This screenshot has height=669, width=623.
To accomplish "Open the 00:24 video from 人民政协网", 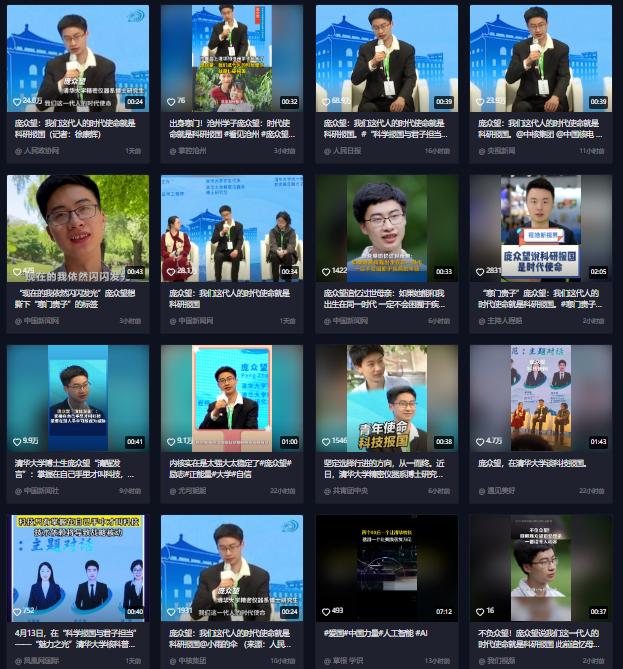I will [x=77, y=58].
